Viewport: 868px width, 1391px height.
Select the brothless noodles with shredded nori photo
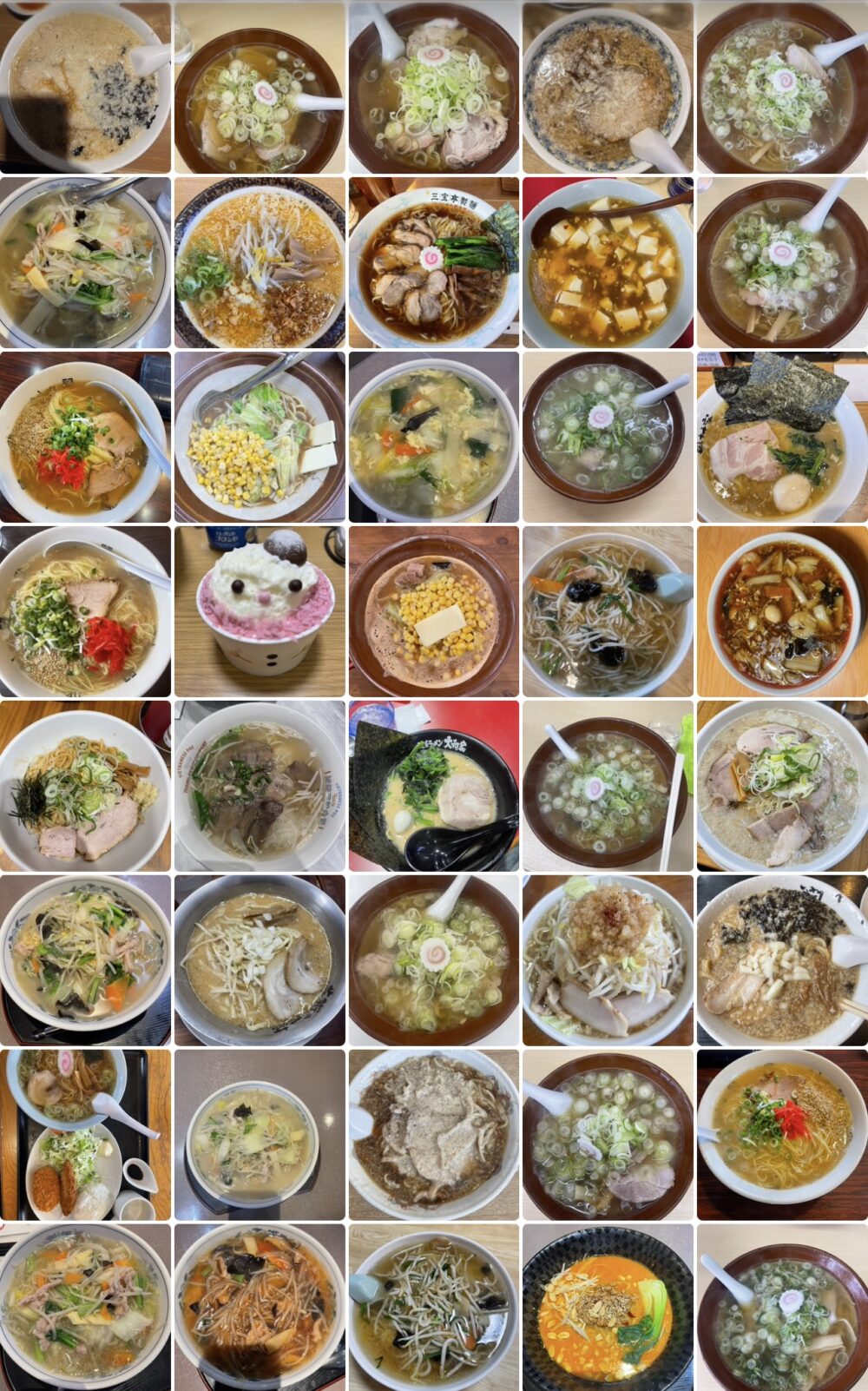tap(85, 786)
